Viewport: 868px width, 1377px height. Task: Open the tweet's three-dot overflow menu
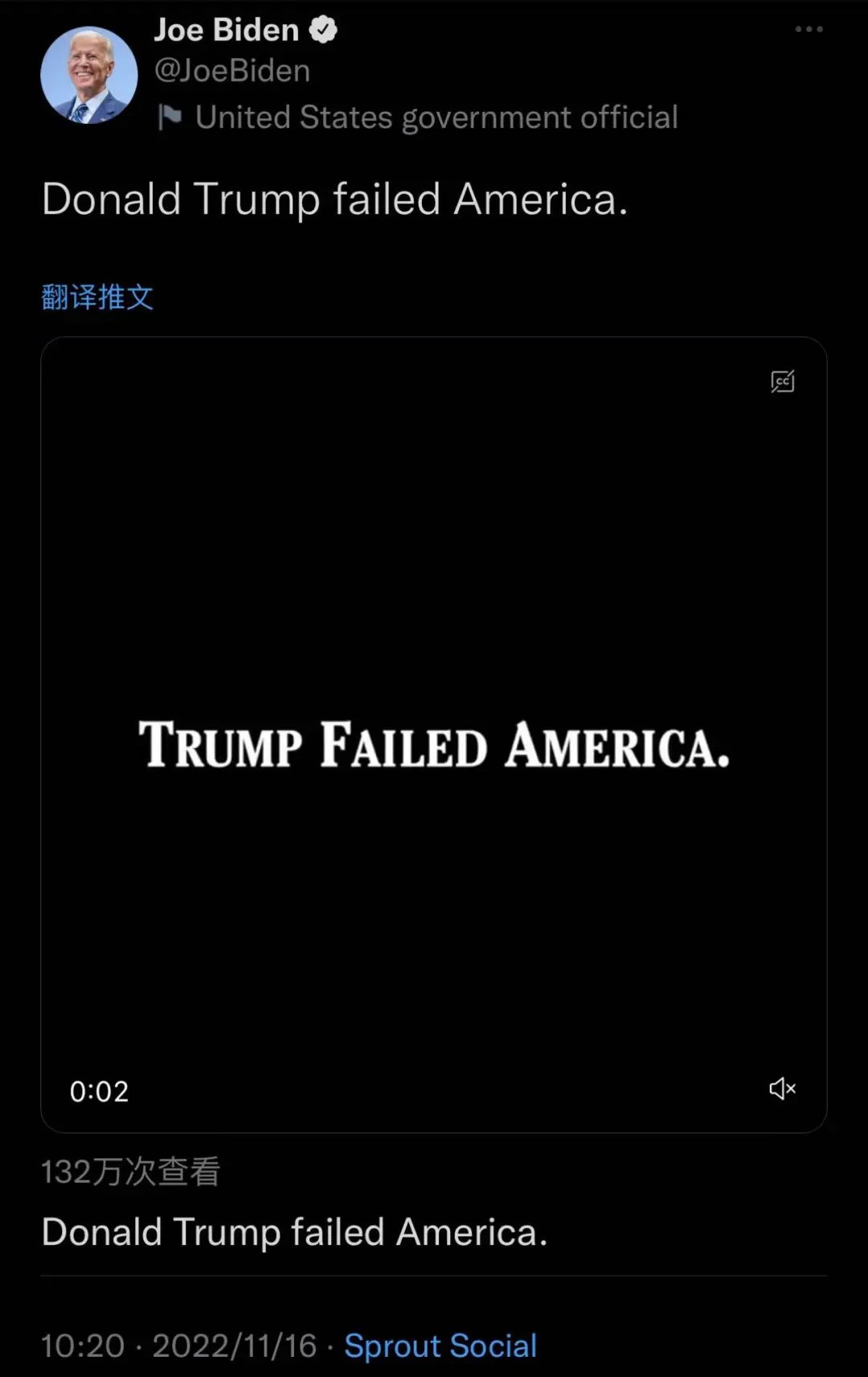click(x=809, y=30)
